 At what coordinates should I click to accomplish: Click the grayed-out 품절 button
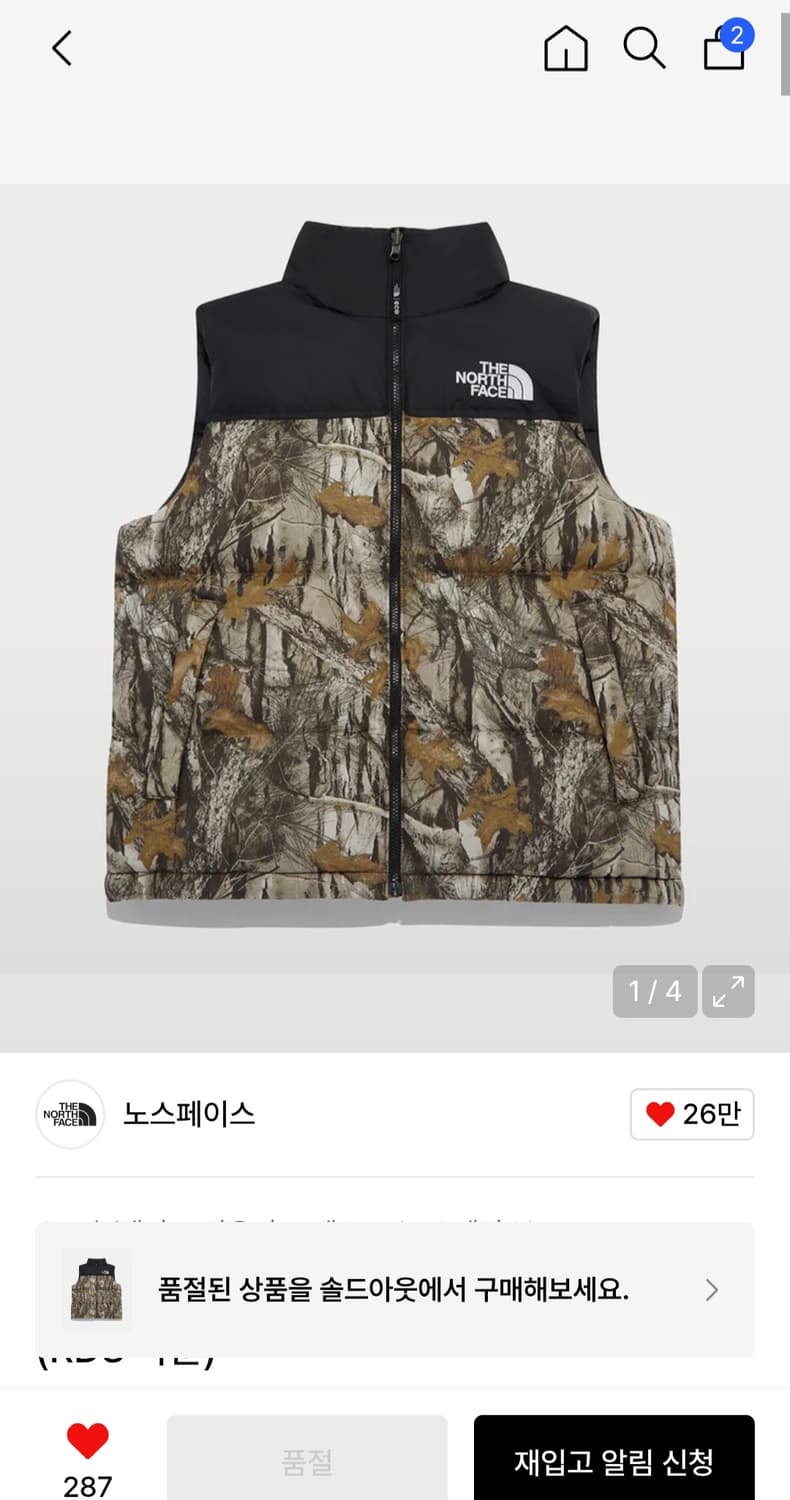point(306,1462)
